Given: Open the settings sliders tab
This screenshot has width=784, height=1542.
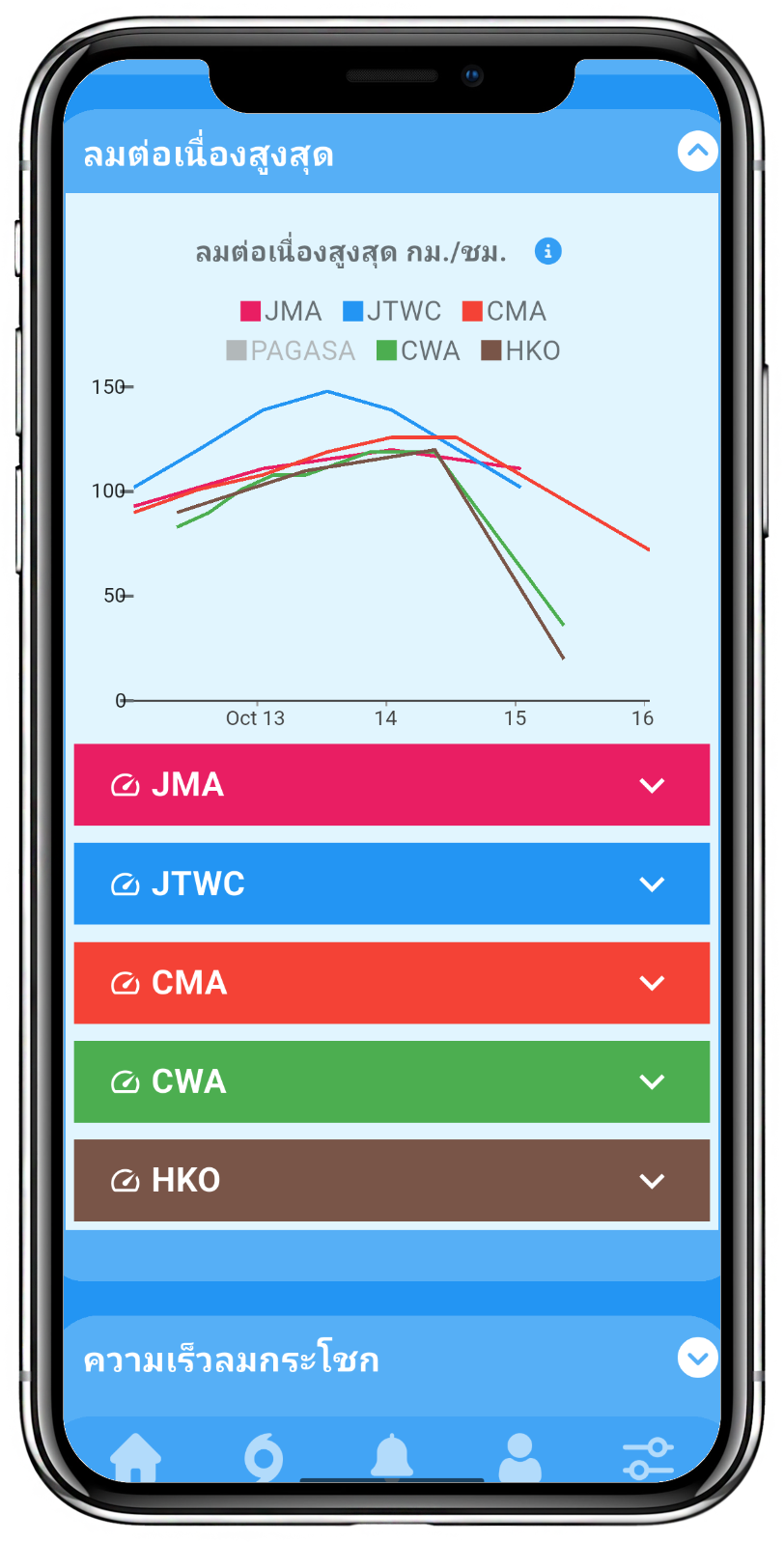Looking at the screenshot, I should click(x=648, y=1458).
